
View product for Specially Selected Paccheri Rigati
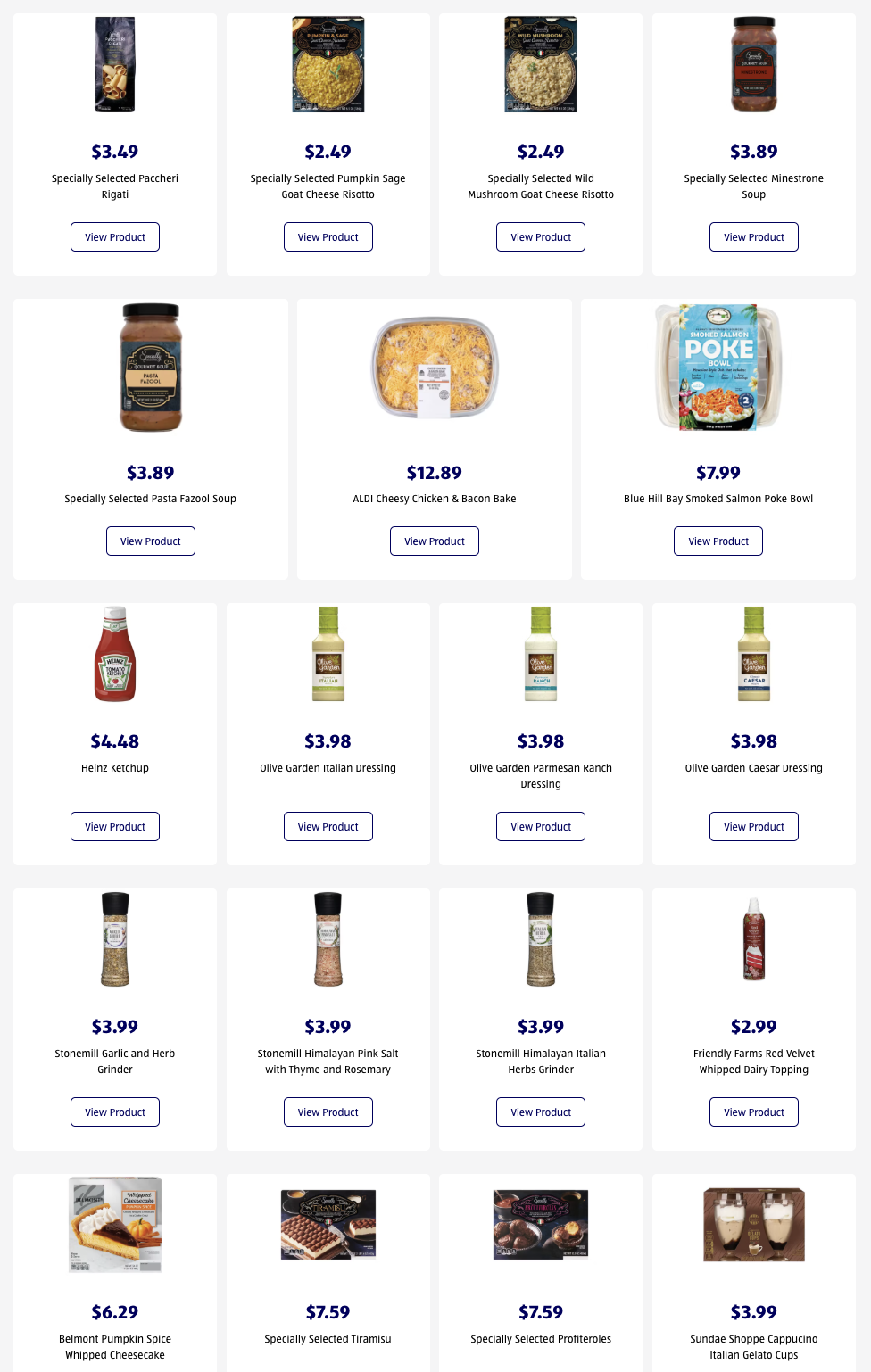tap(115, 237)
